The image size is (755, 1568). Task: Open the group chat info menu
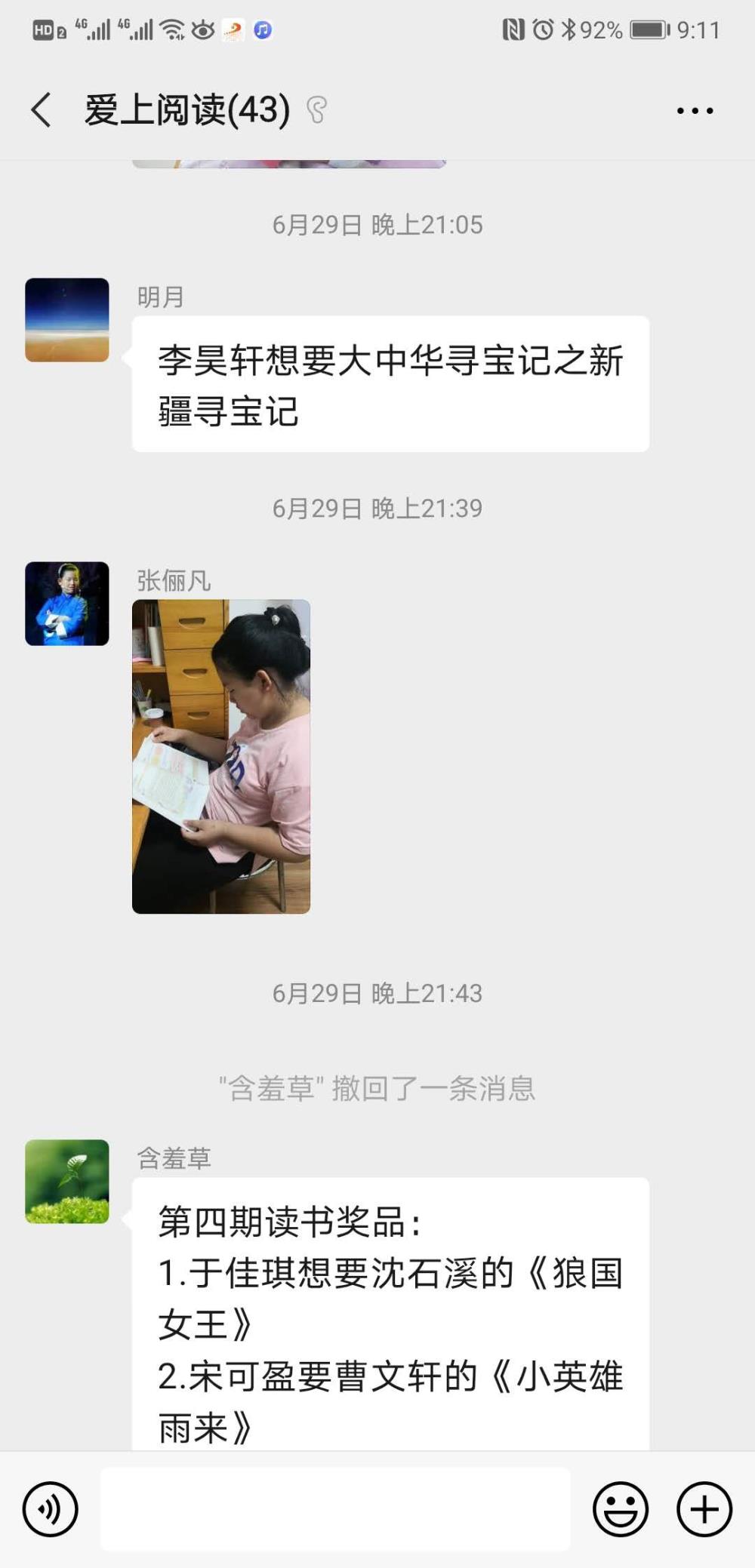point(695,111)
